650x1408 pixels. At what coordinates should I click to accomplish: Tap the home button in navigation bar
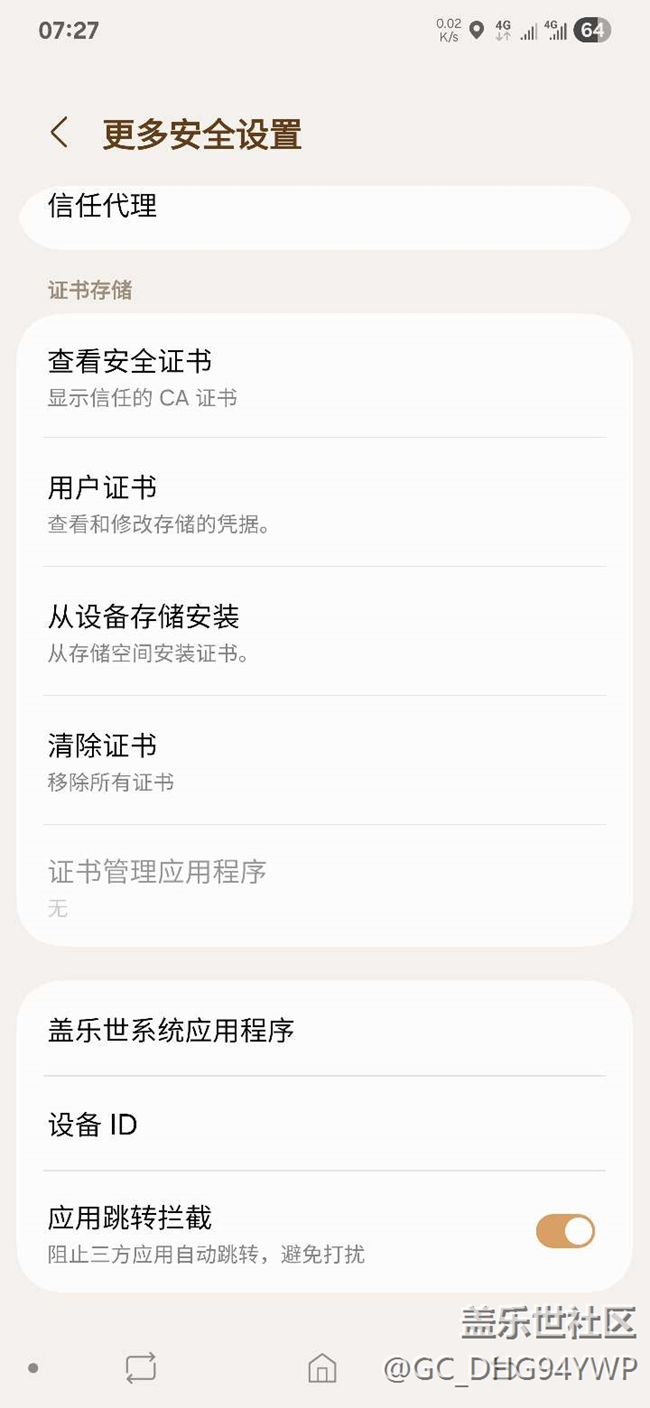point(322,1368)
